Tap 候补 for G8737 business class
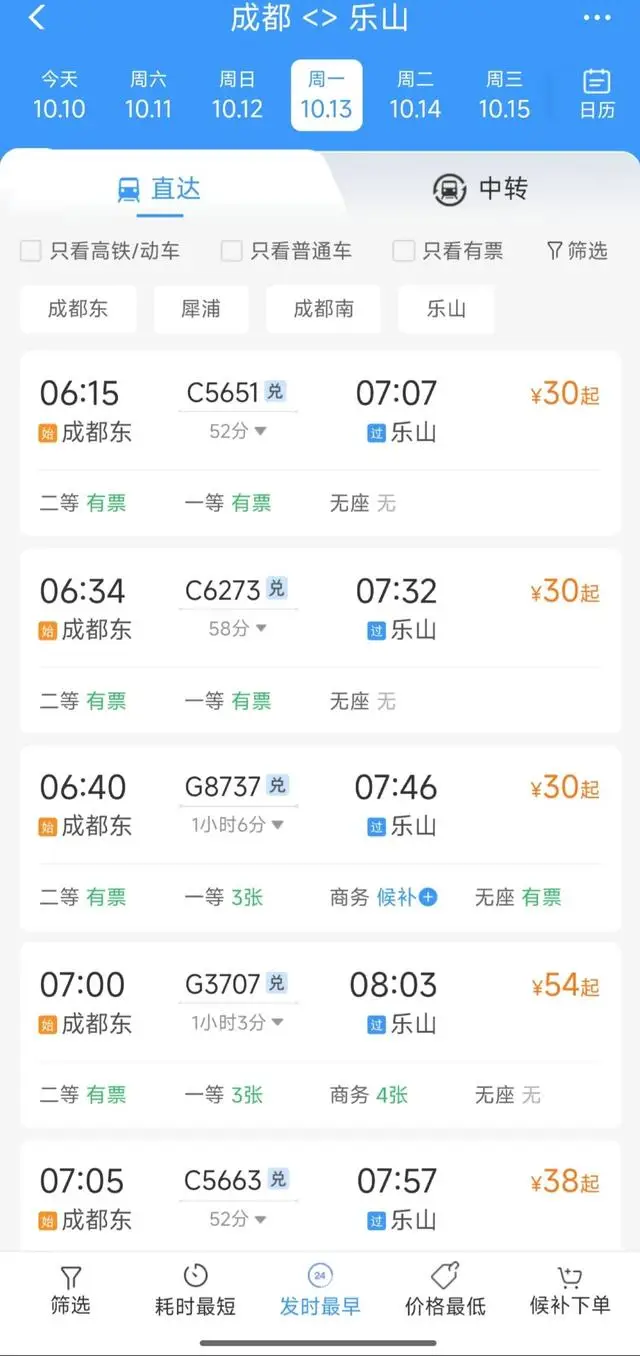This screenshot has height=1356, width=640. click(x=406, y=897)
